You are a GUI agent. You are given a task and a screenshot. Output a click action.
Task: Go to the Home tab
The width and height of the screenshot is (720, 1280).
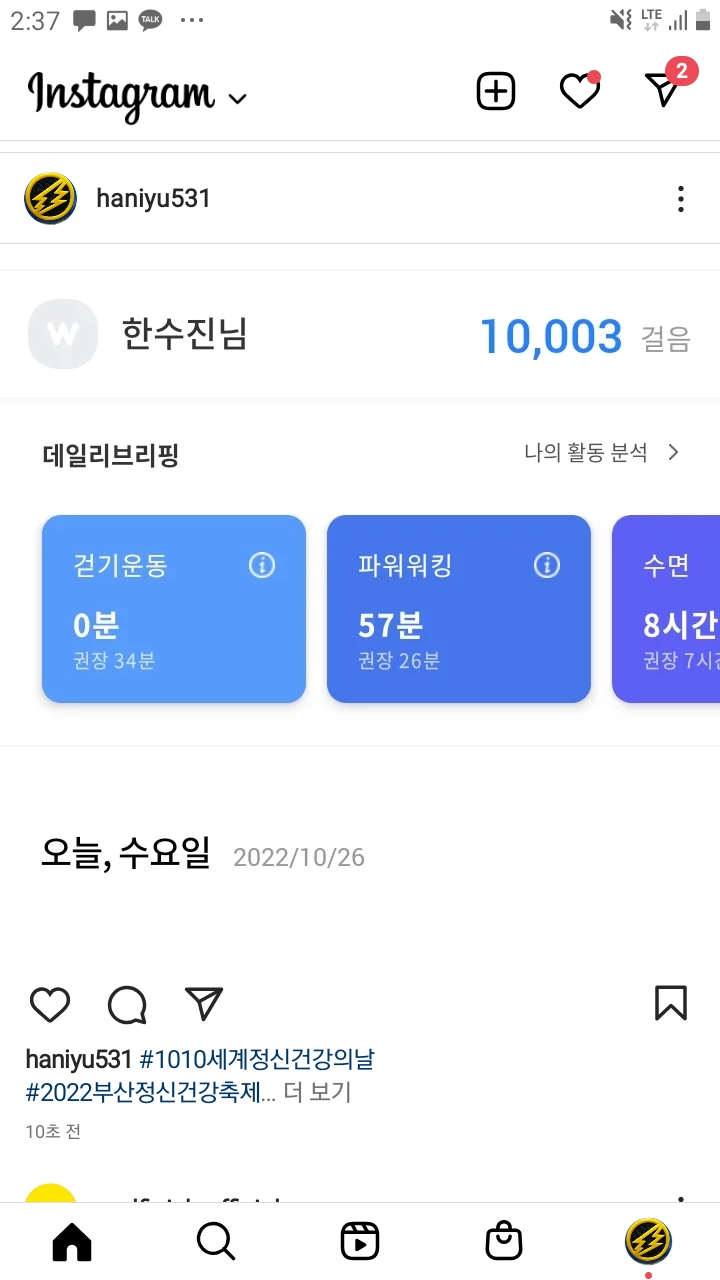[71, 1242]
